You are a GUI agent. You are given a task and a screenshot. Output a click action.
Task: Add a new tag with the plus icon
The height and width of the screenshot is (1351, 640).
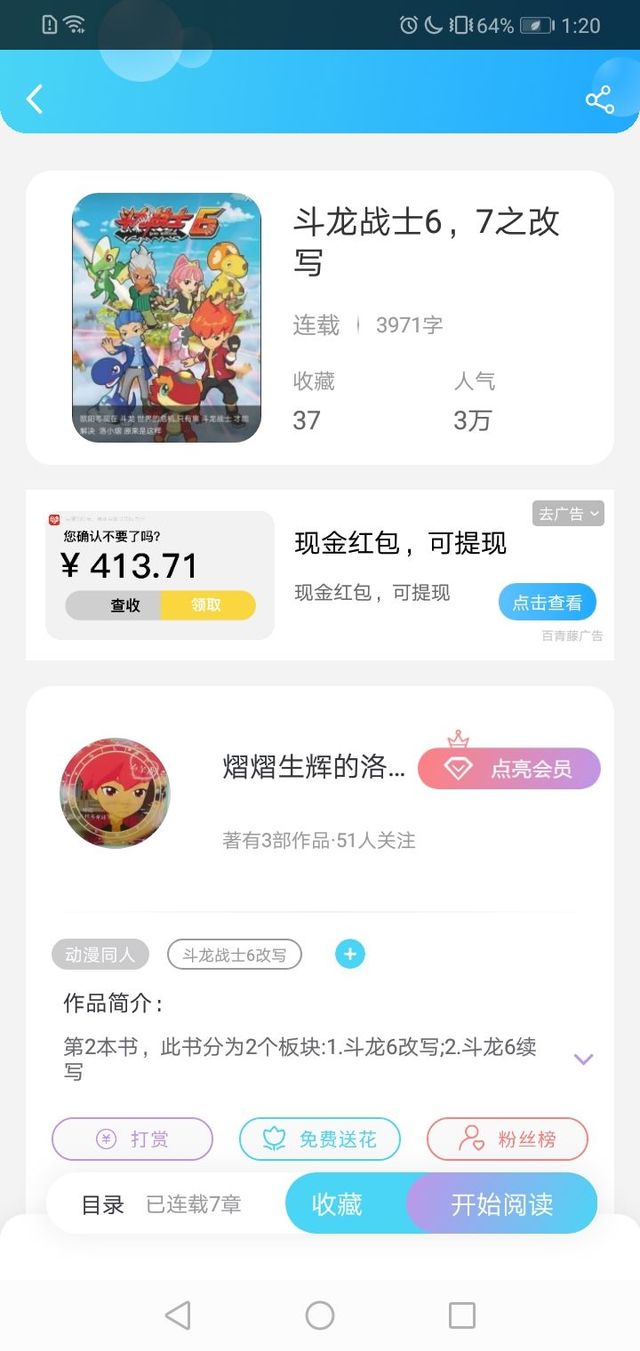click(x=350, y=955)
